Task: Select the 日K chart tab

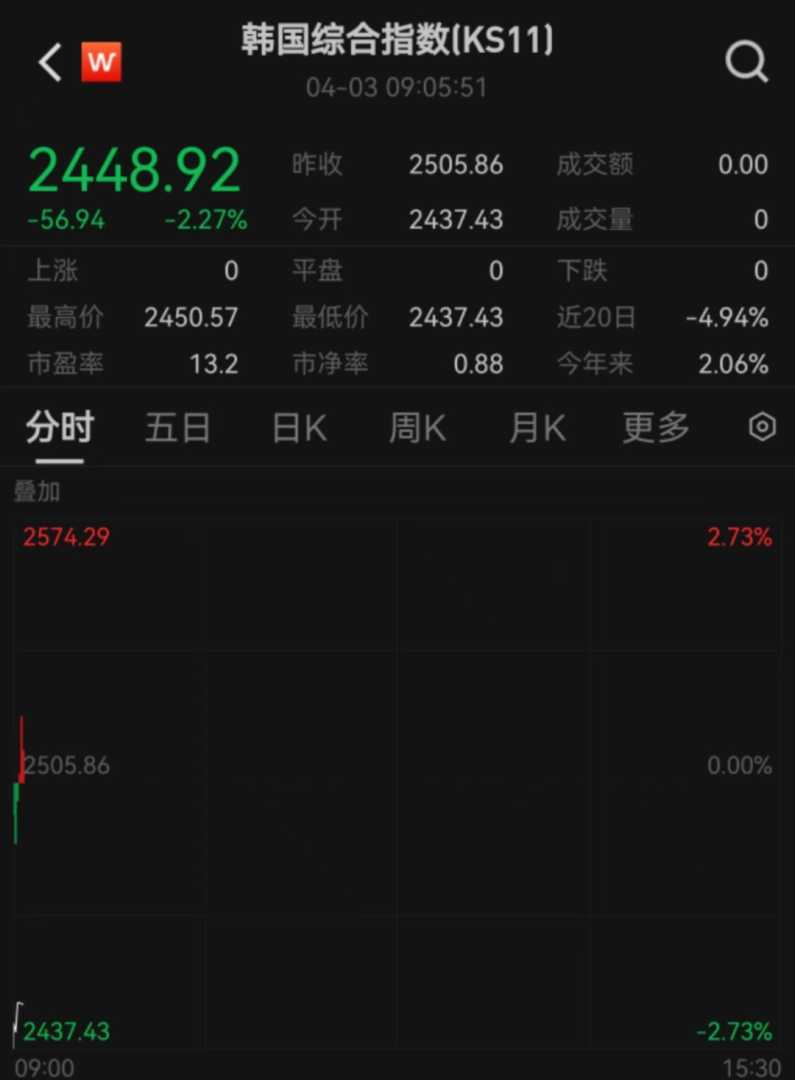Action: (299, 428)
